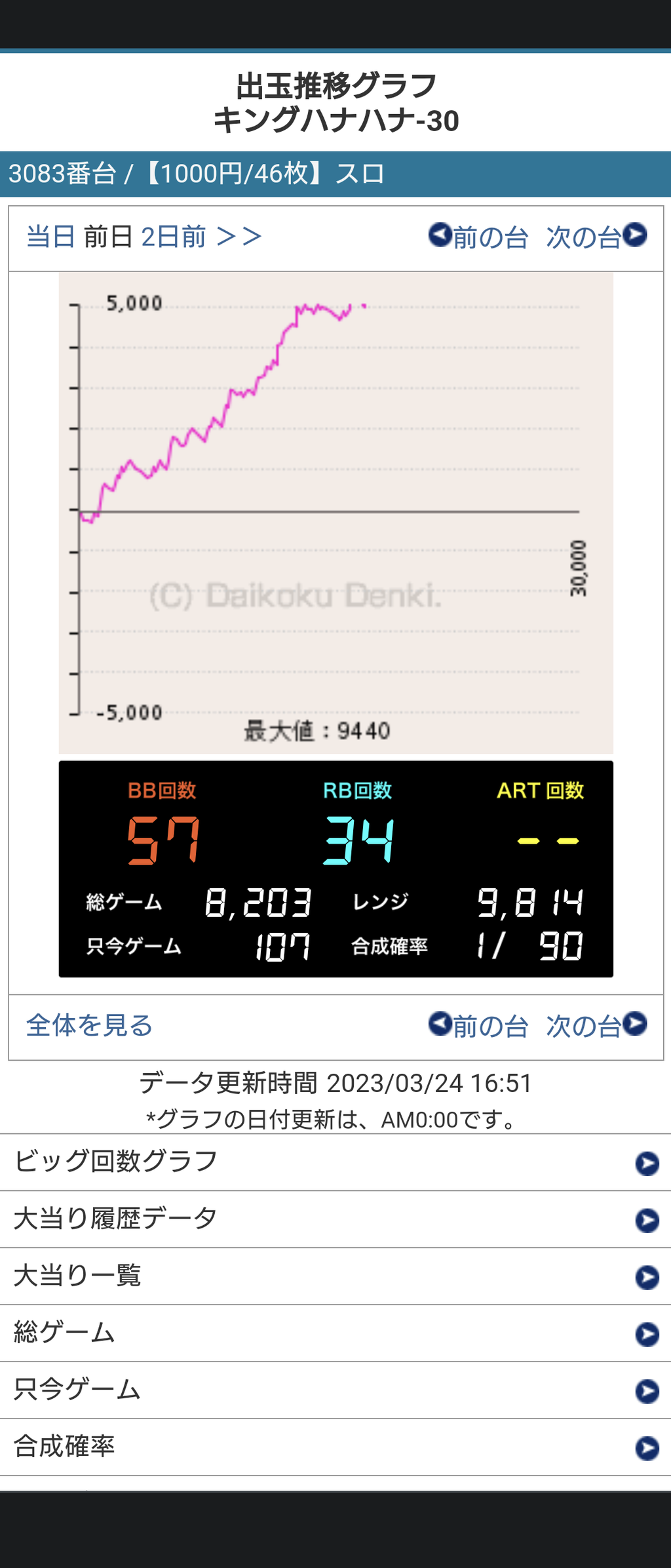Select the 総ゲーム row
The width and height of the screenshot is (671, 1568).
(335, 1333)
